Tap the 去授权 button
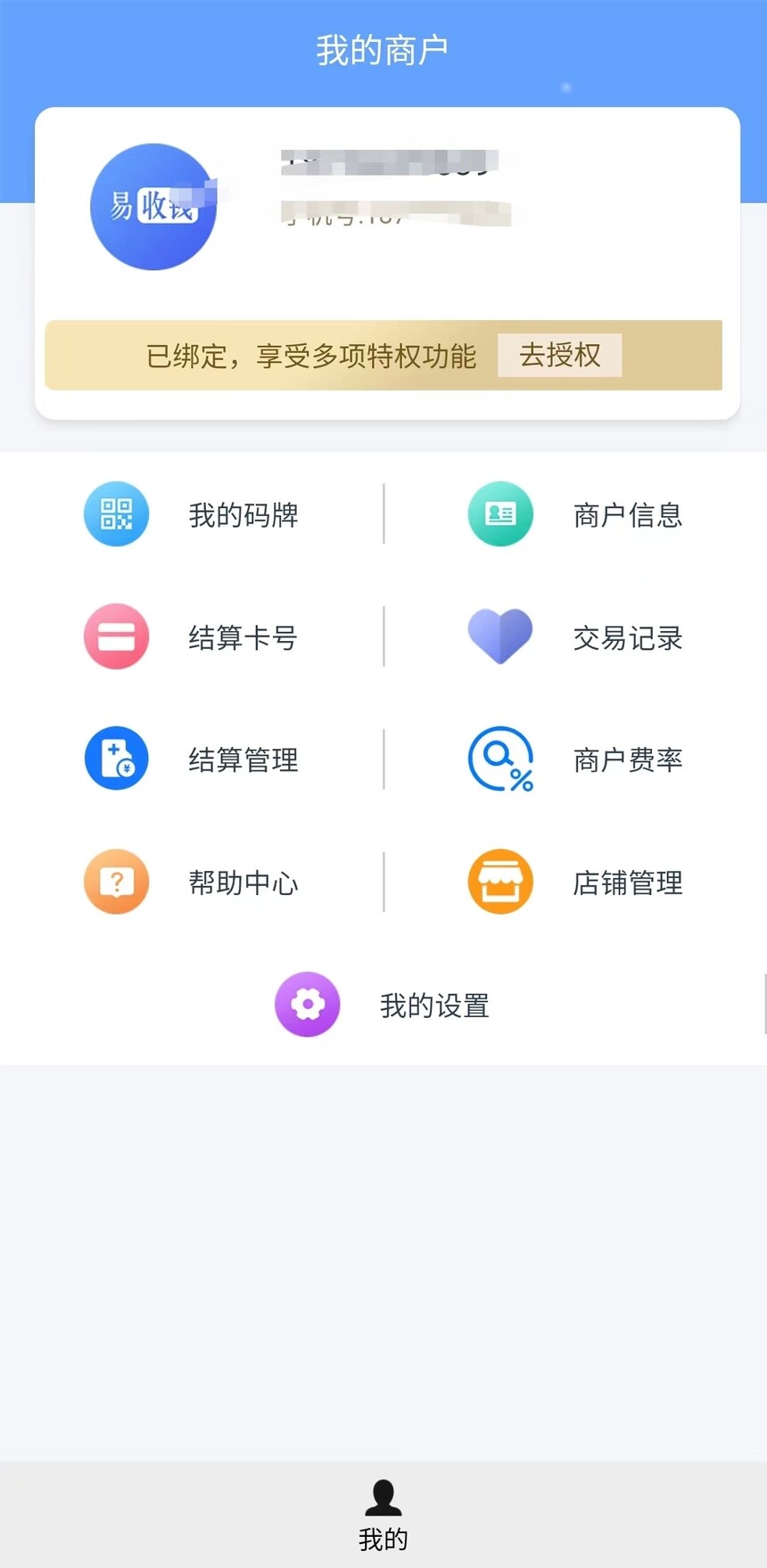 (559, 356)
